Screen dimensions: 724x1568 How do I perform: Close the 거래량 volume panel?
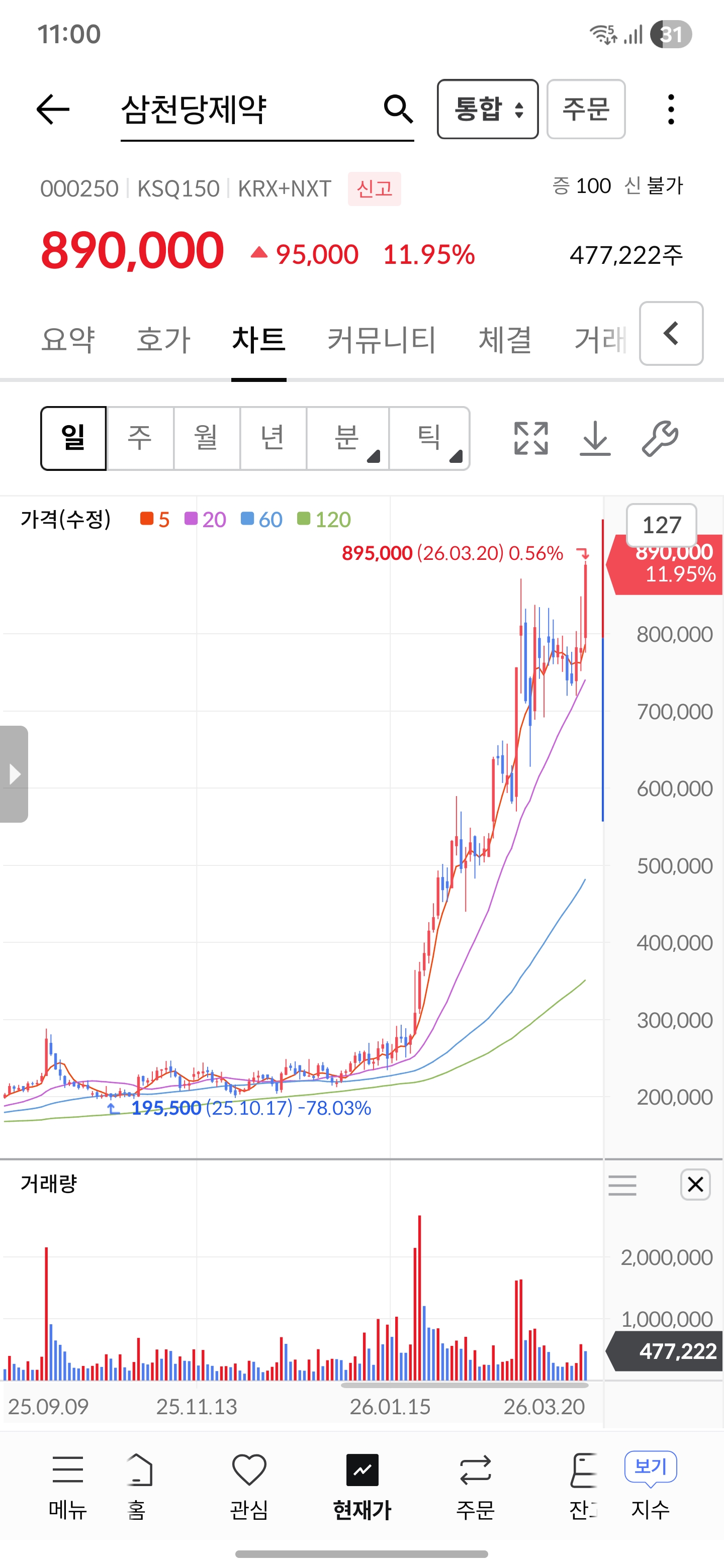click(695, 1185)
